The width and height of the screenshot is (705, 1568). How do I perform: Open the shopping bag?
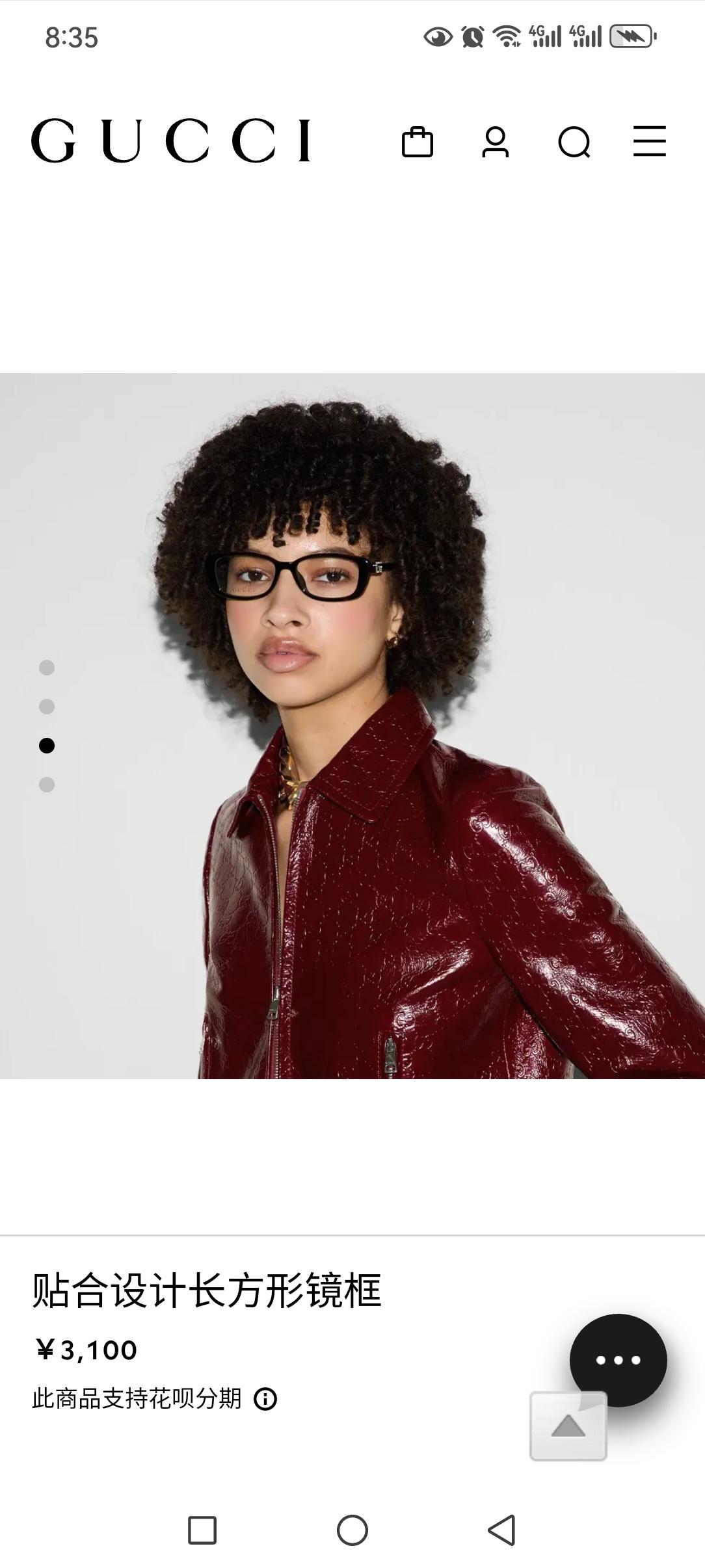[x=417, y=142]
